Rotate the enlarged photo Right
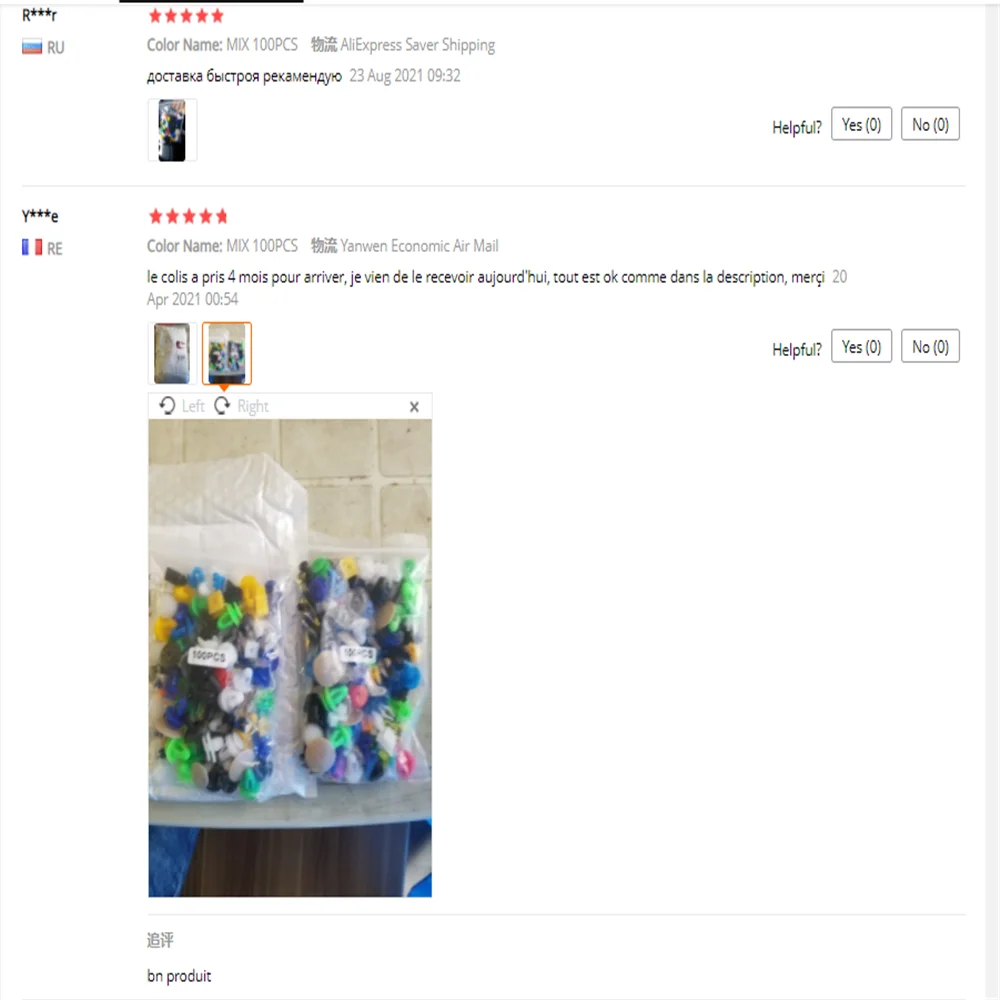The image size is (1000, 1000). pyautogui.click(x=241, y=406)
